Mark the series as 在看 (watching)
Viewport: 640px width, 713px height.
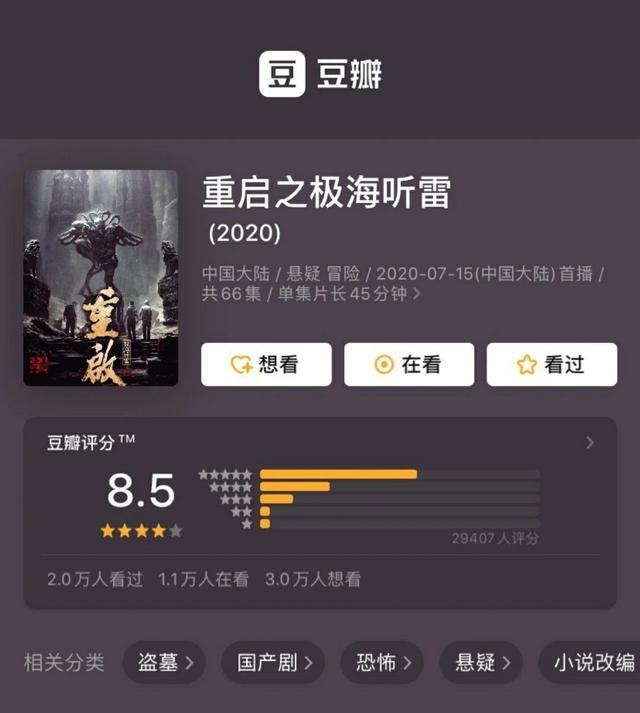click(x=408, y=365)
